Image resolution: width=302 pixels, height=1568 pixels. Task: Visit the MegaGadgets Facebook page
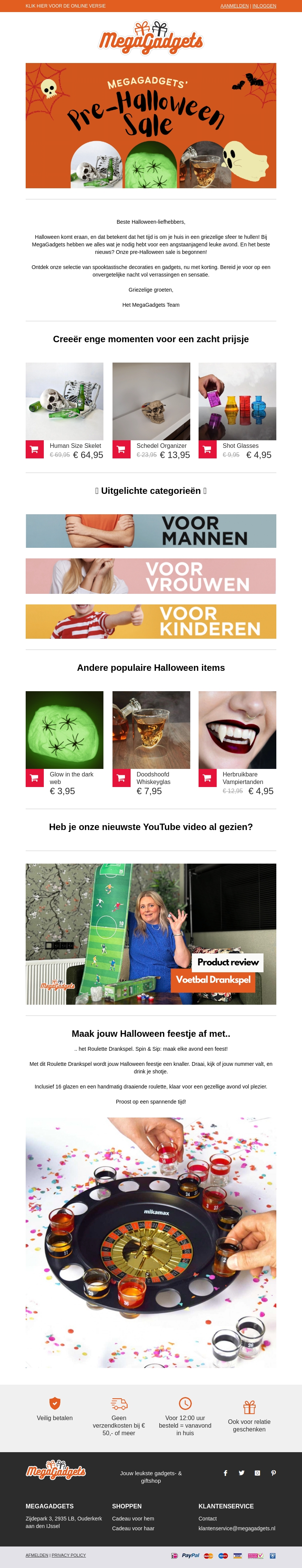coord(225,1473)
